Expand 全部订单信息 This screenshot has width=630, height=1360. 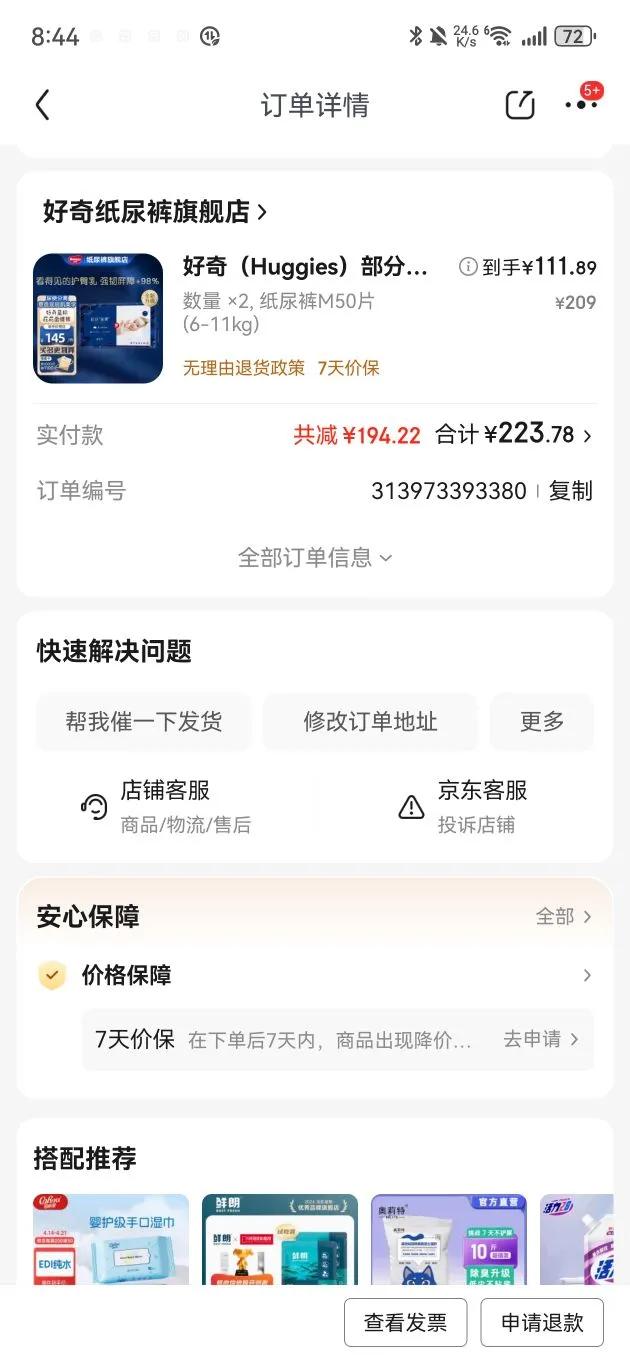click(x=314, y=557)
